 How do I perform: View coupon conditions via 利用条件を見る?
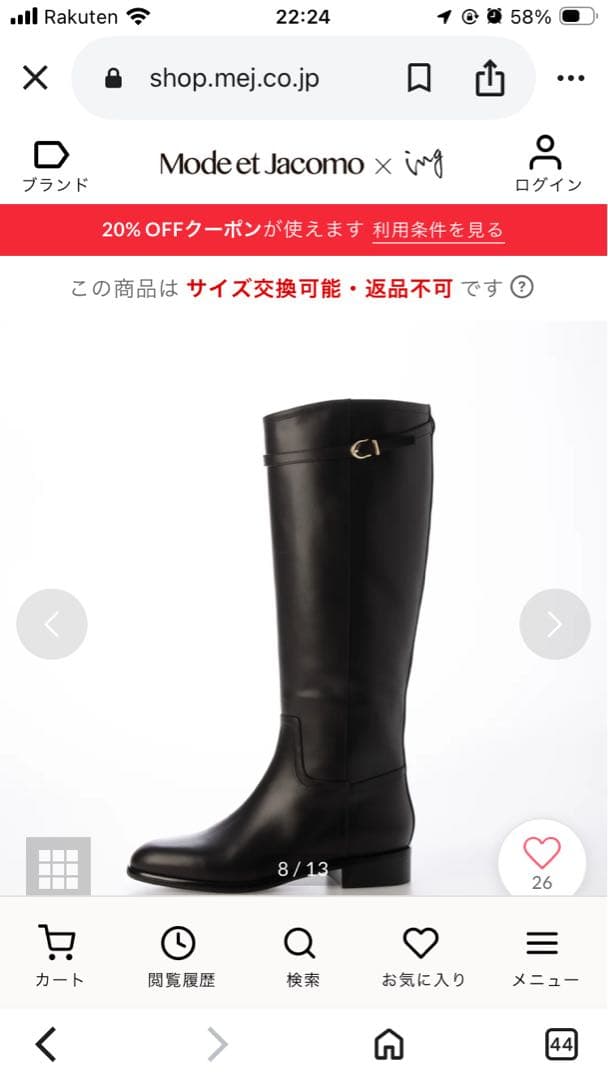click(438, 230)
